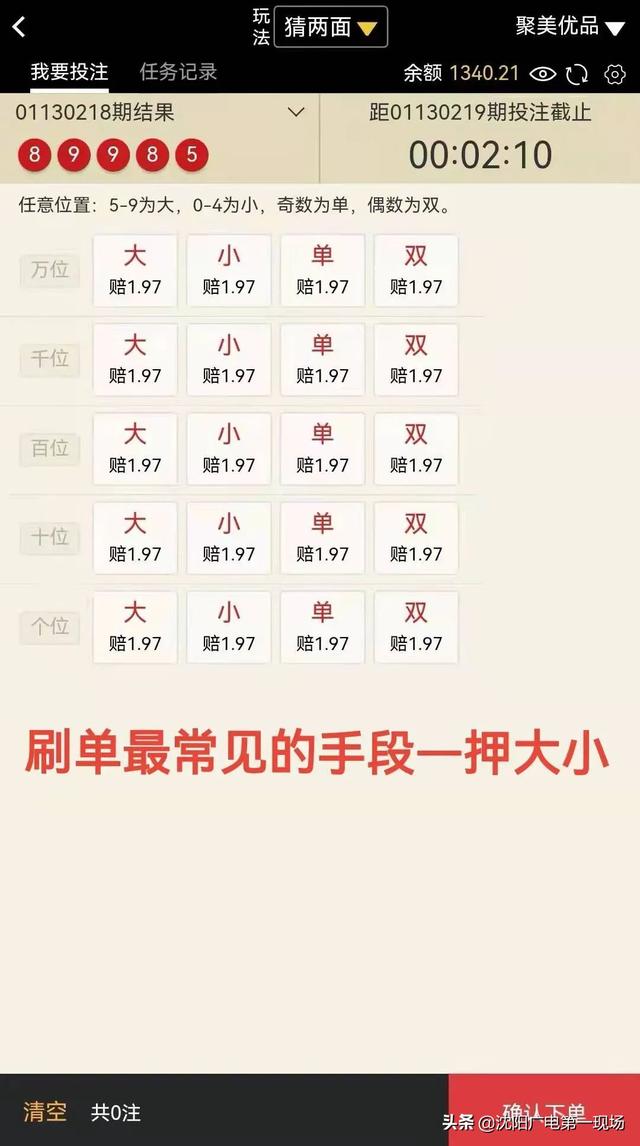Go back with the top-left arrow

click(x=19, y=27)
